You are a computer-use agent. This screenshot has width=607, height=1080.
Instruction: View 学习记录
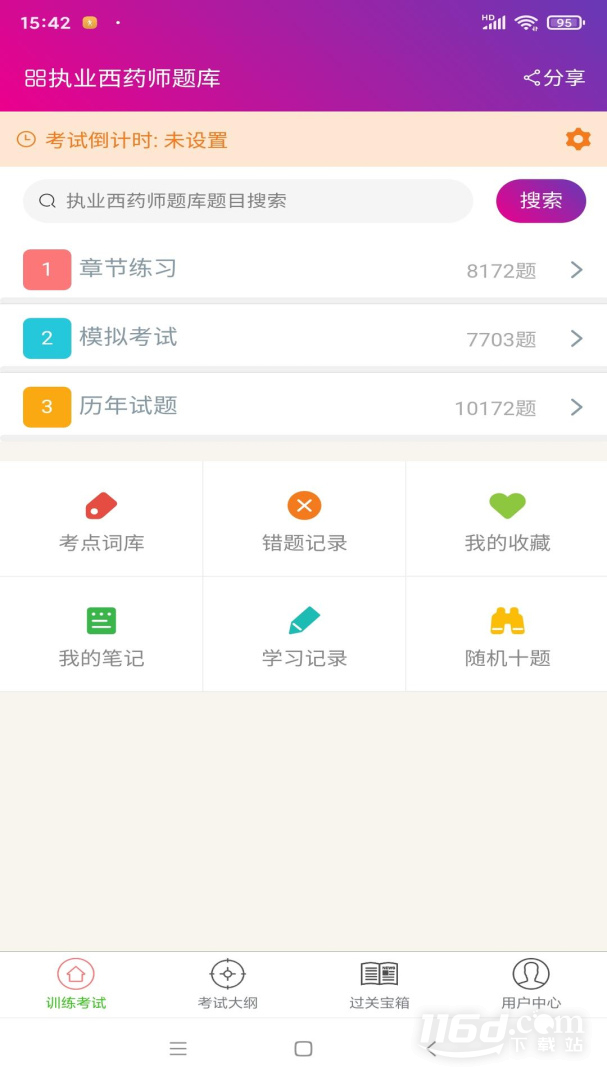(304, 634)
